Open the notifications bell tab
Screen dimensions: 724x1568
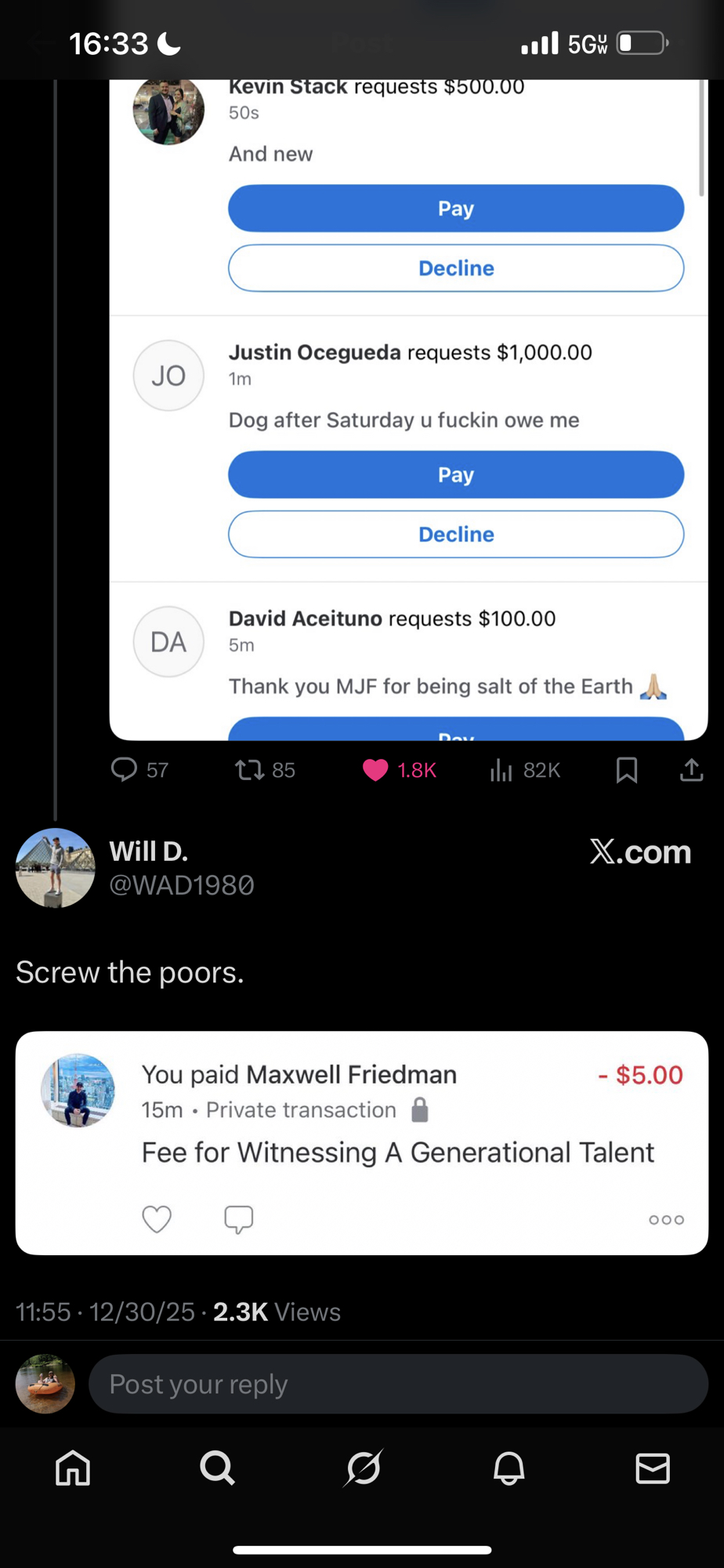509,1468
